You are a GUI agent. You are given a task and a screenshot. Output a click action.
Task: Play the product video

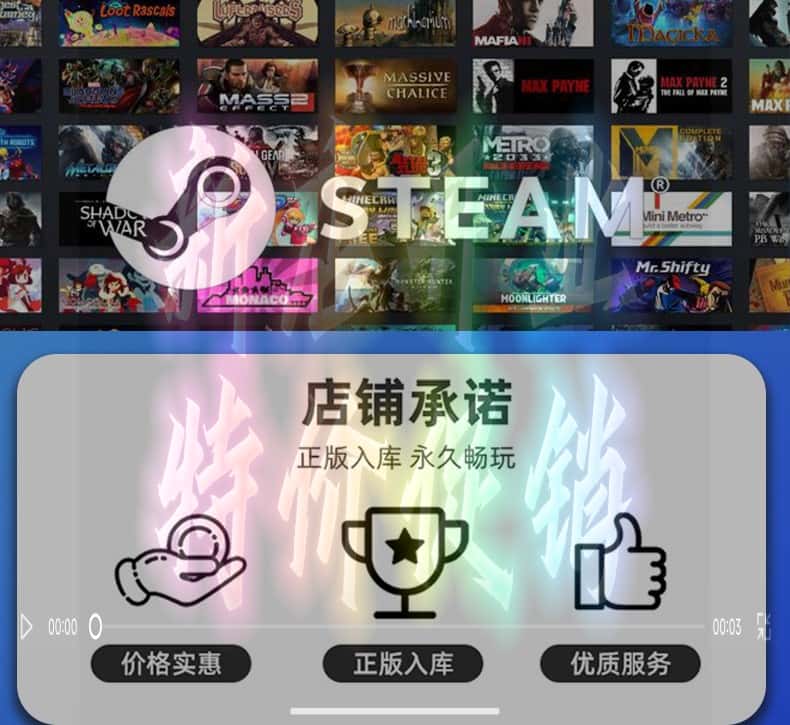26,627
